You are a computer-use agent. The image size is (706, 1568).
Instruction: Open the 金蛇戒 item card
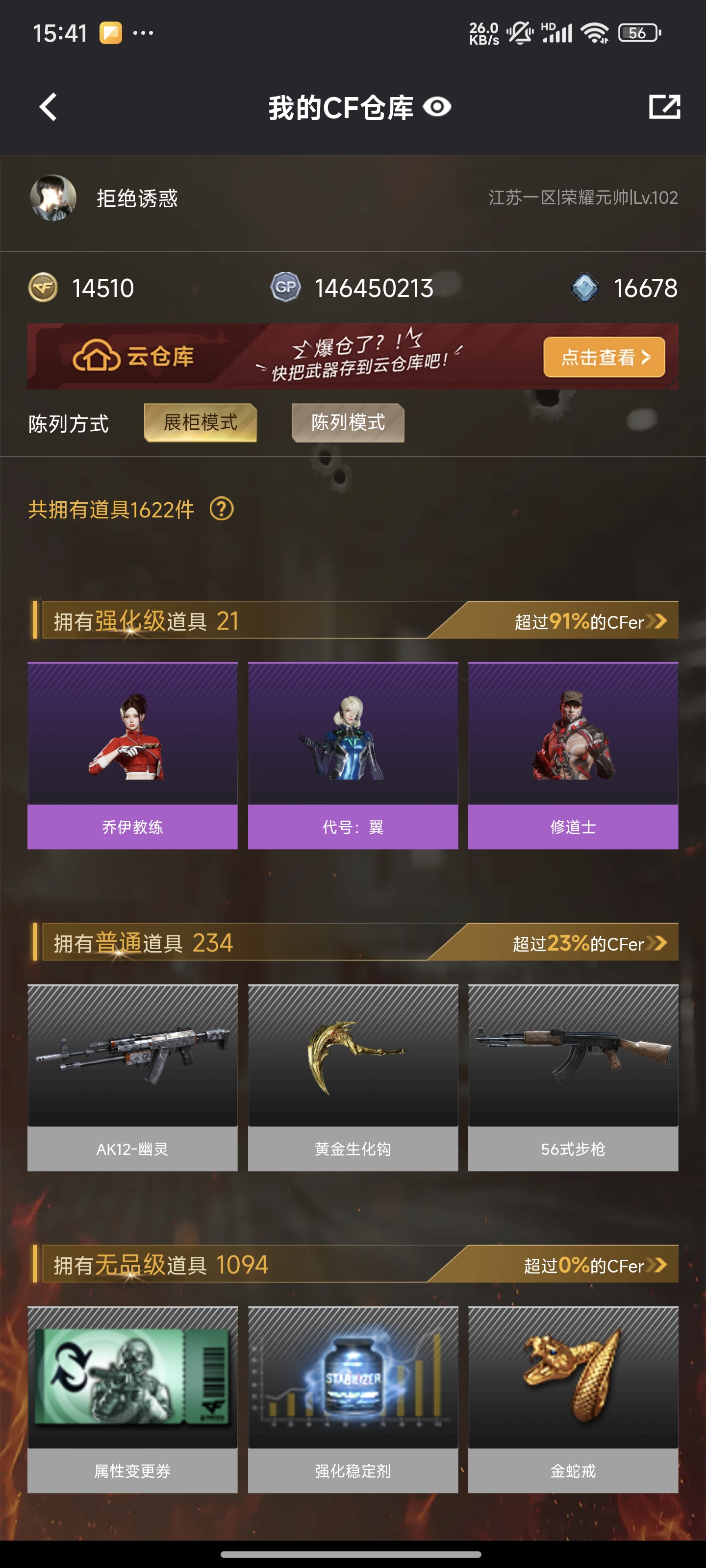pyautogui.click(x=573, y=1399)
